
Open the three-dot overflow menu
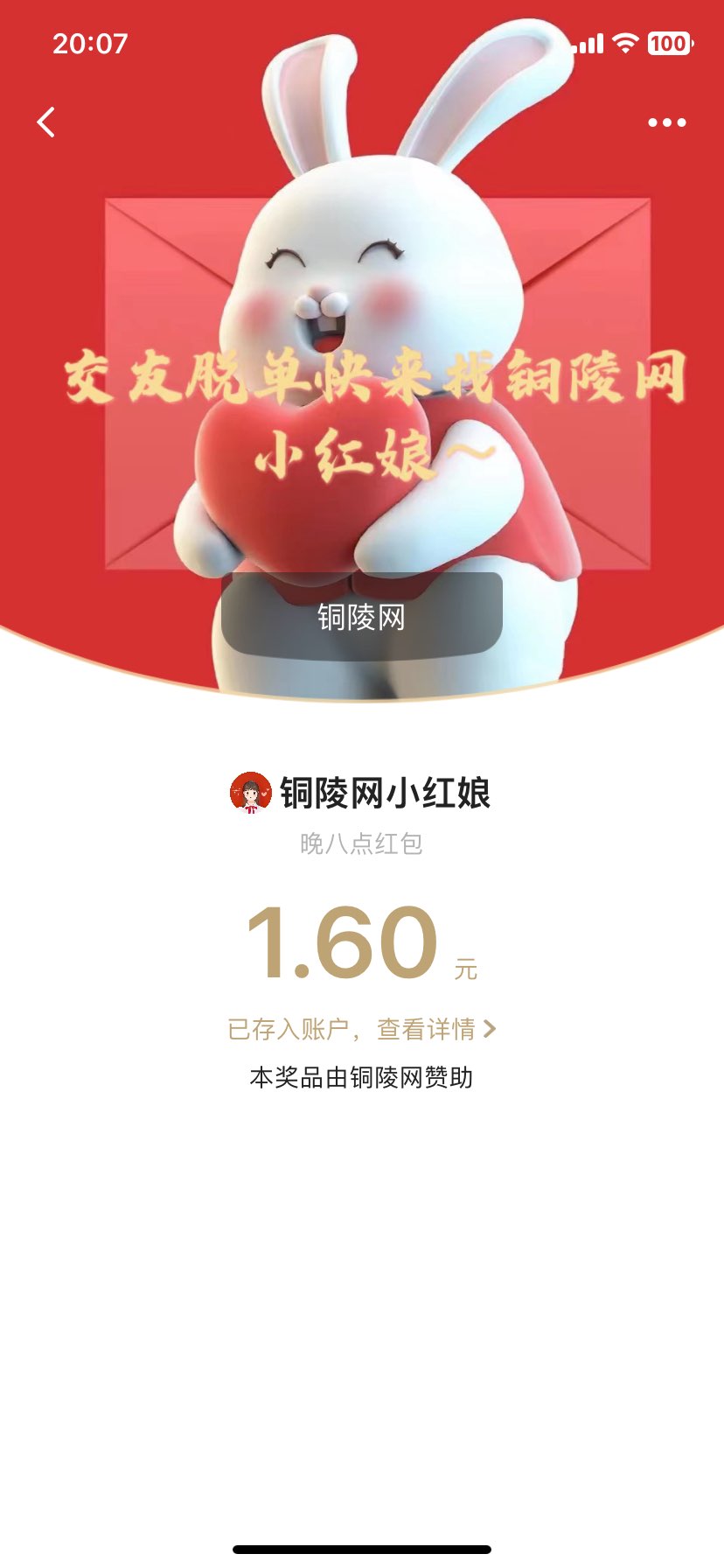666,122
